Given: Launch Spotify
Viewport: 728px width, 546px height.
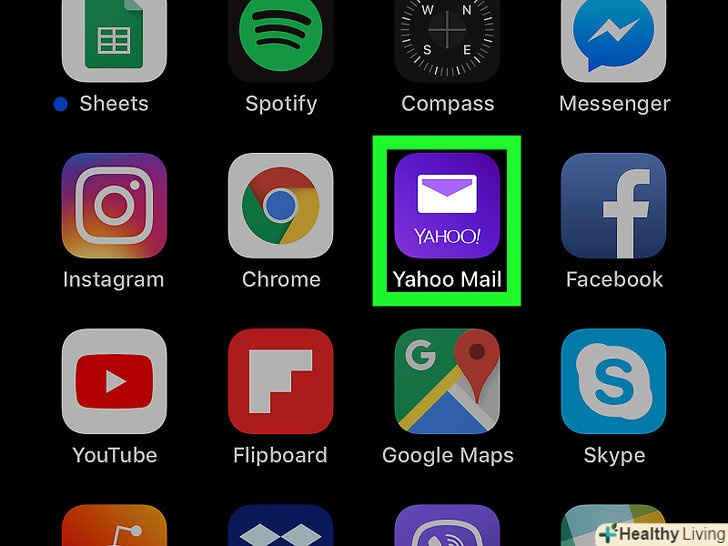Looking at the screenshot, I should click(x=281, y=40).
